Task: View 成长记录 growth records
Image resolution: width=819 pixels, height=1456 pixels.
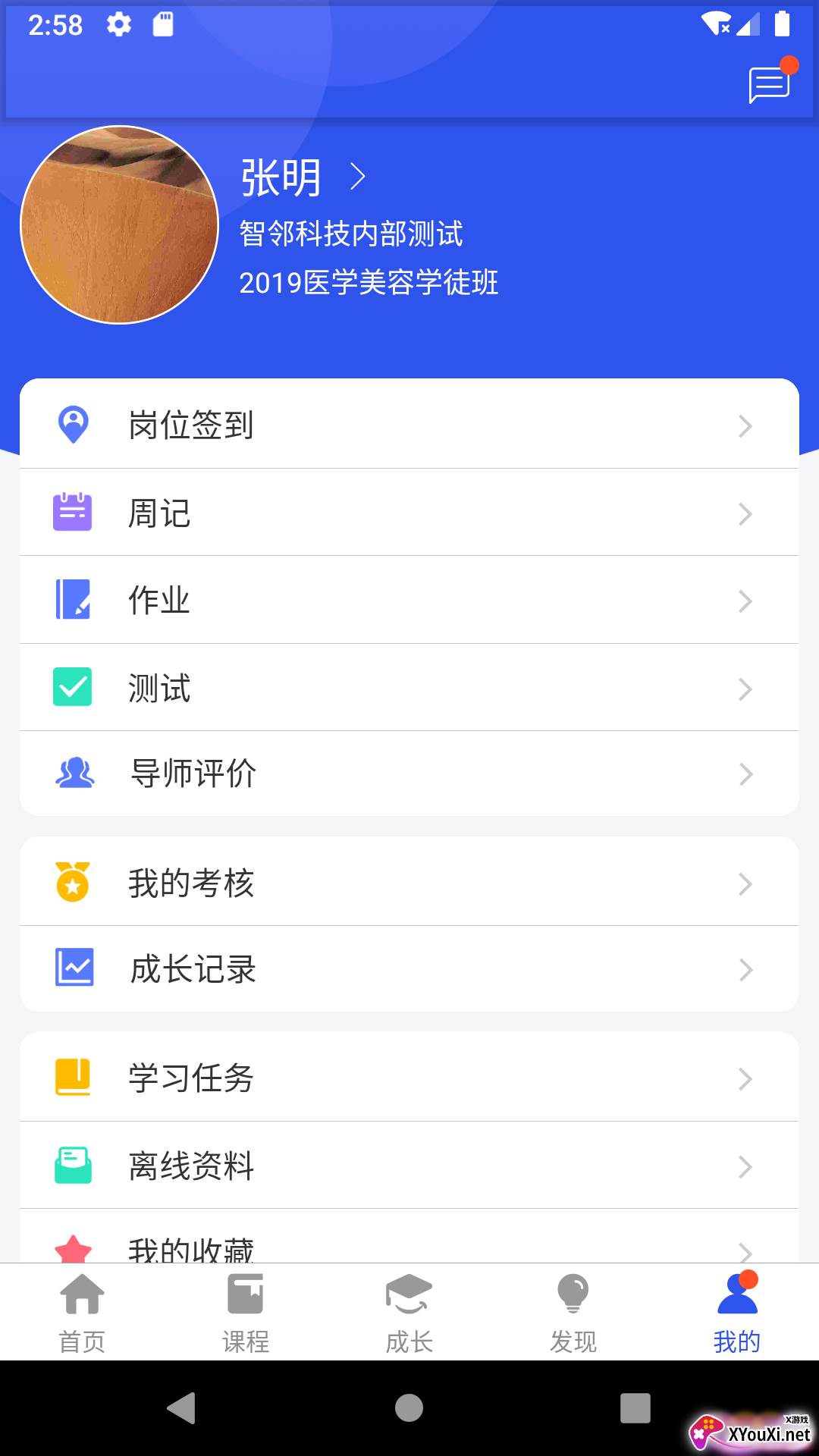Action: (x=409, y=969)
